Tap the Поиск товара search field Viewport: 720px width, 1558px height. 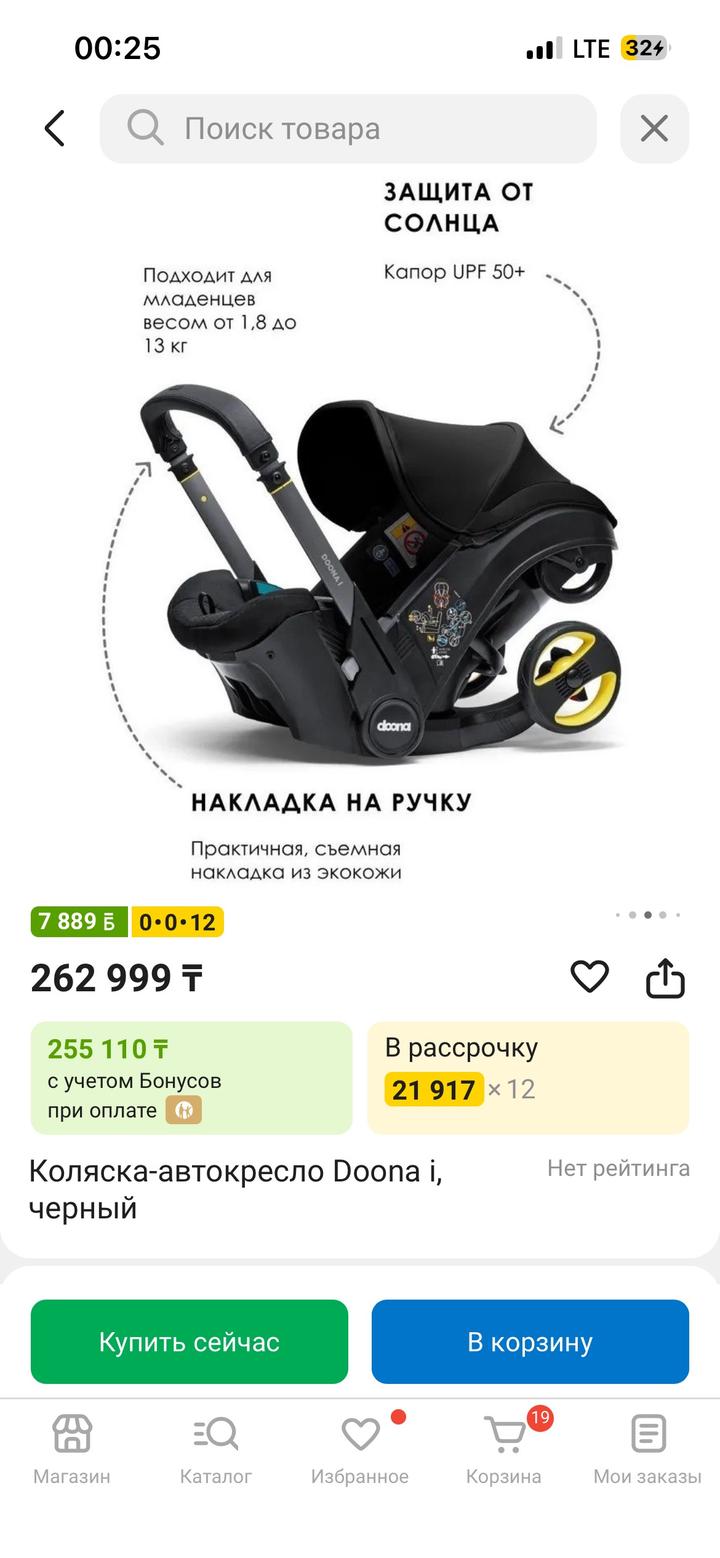click(x=348, y=128)
